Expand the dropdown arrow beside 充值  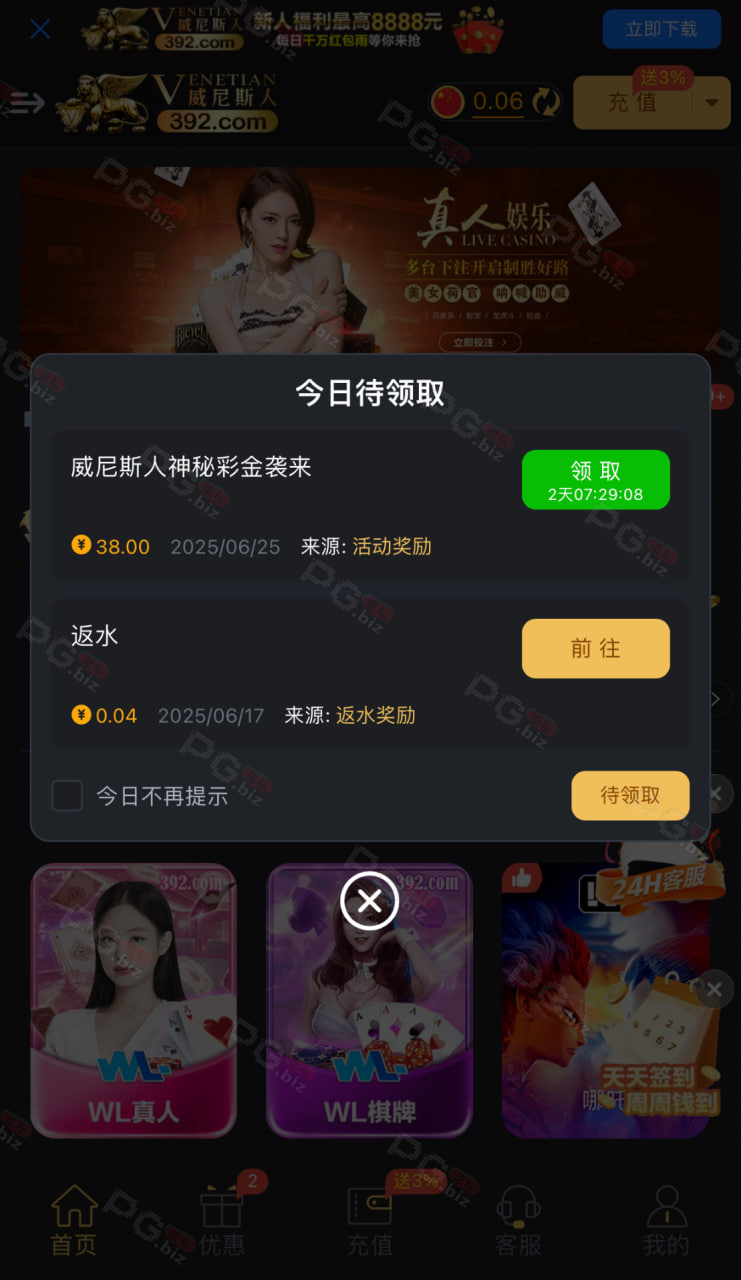712,102
